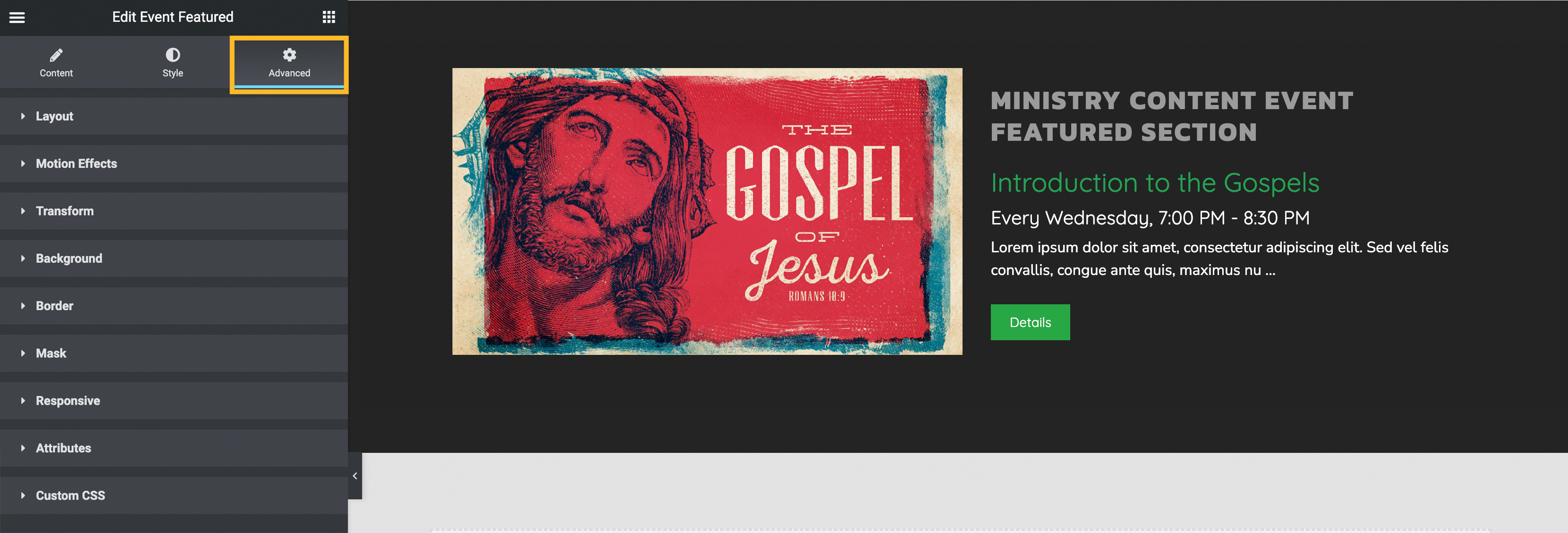Open the Introduction to the Gospels link
Image resolution: width=1568 pixels, height=533 pixels.
[1155, 183]
